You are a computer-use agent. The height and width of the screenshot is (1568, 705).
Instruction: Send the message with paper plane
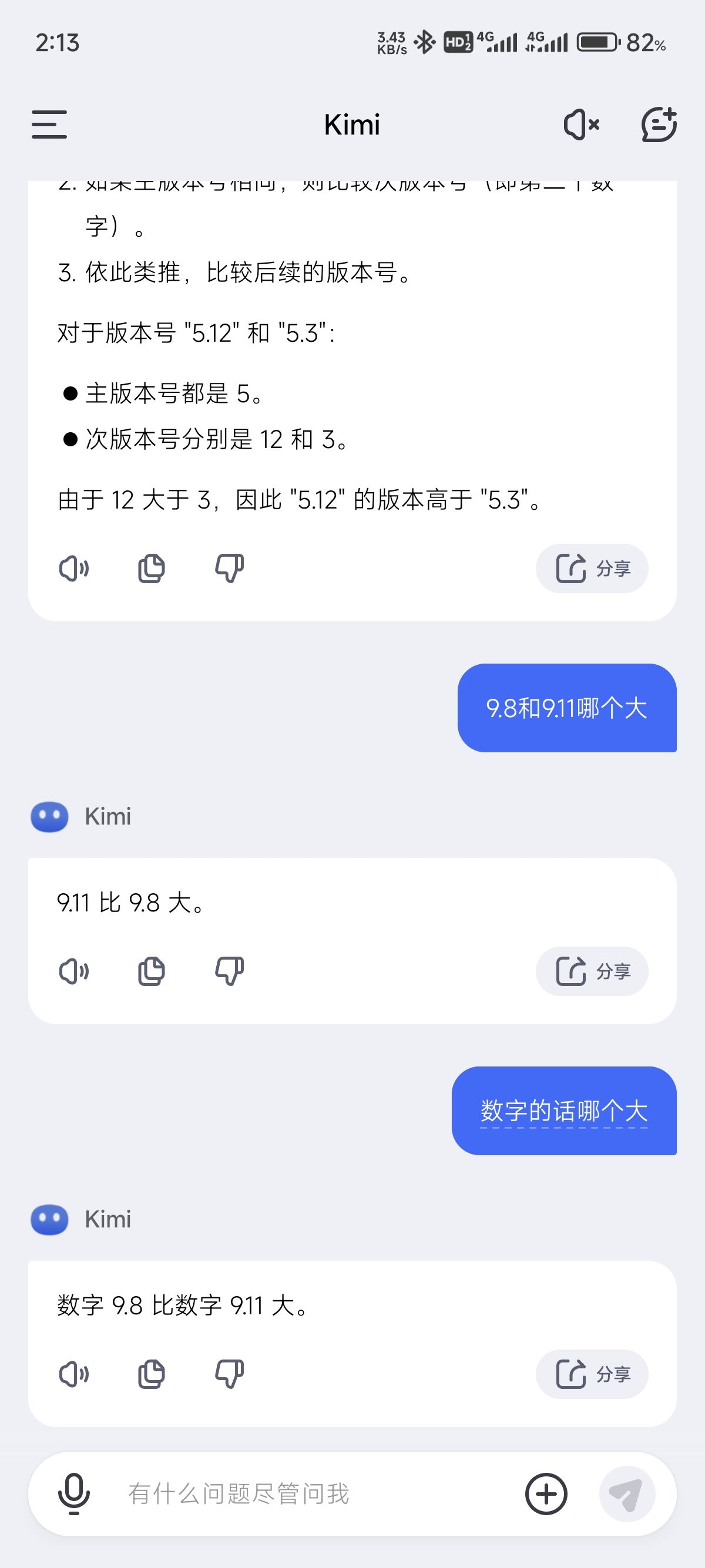(626, 1493)
